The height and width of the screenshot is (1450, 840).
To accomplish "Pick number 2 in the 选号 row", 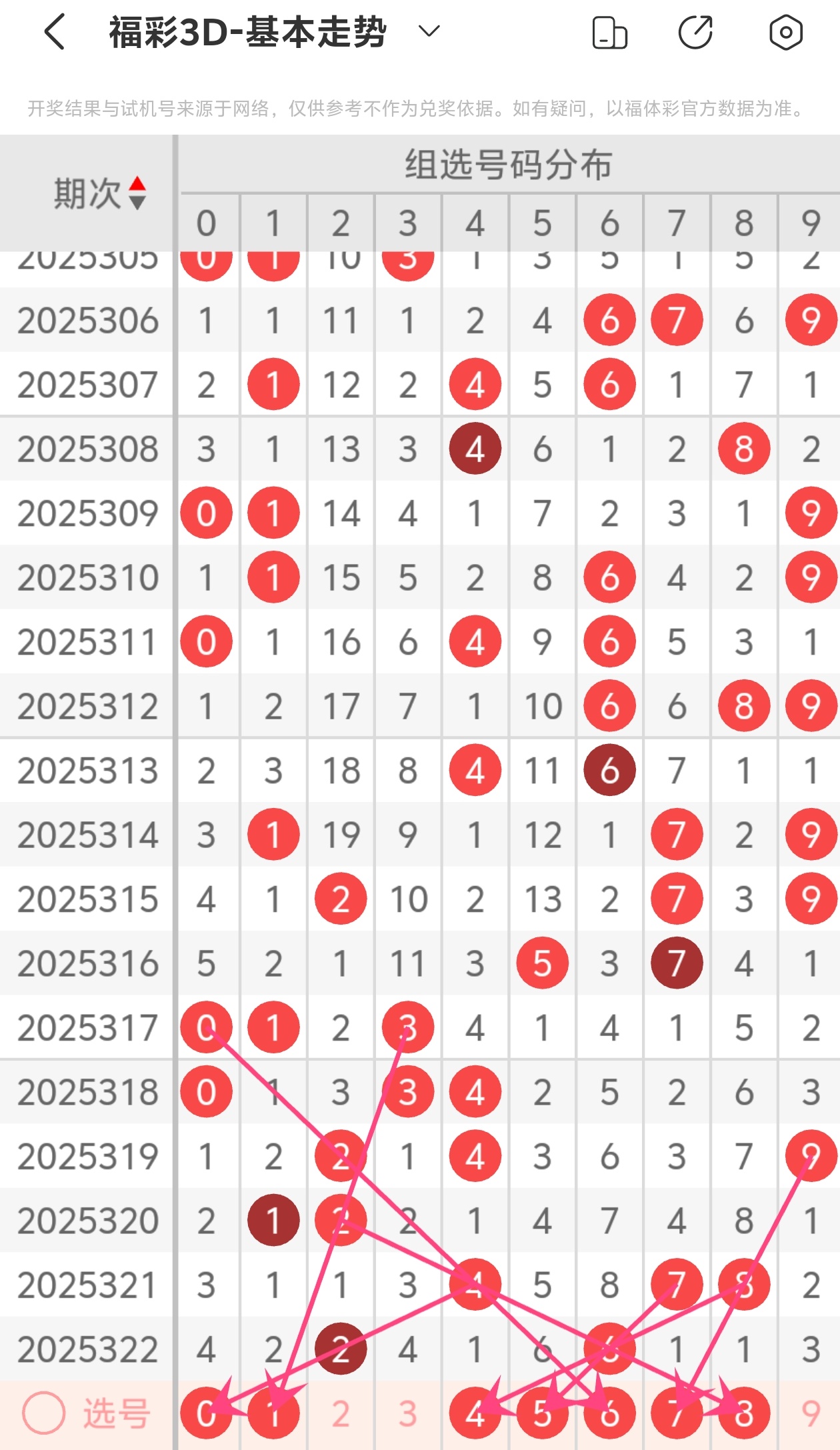I will [341, 1413].
